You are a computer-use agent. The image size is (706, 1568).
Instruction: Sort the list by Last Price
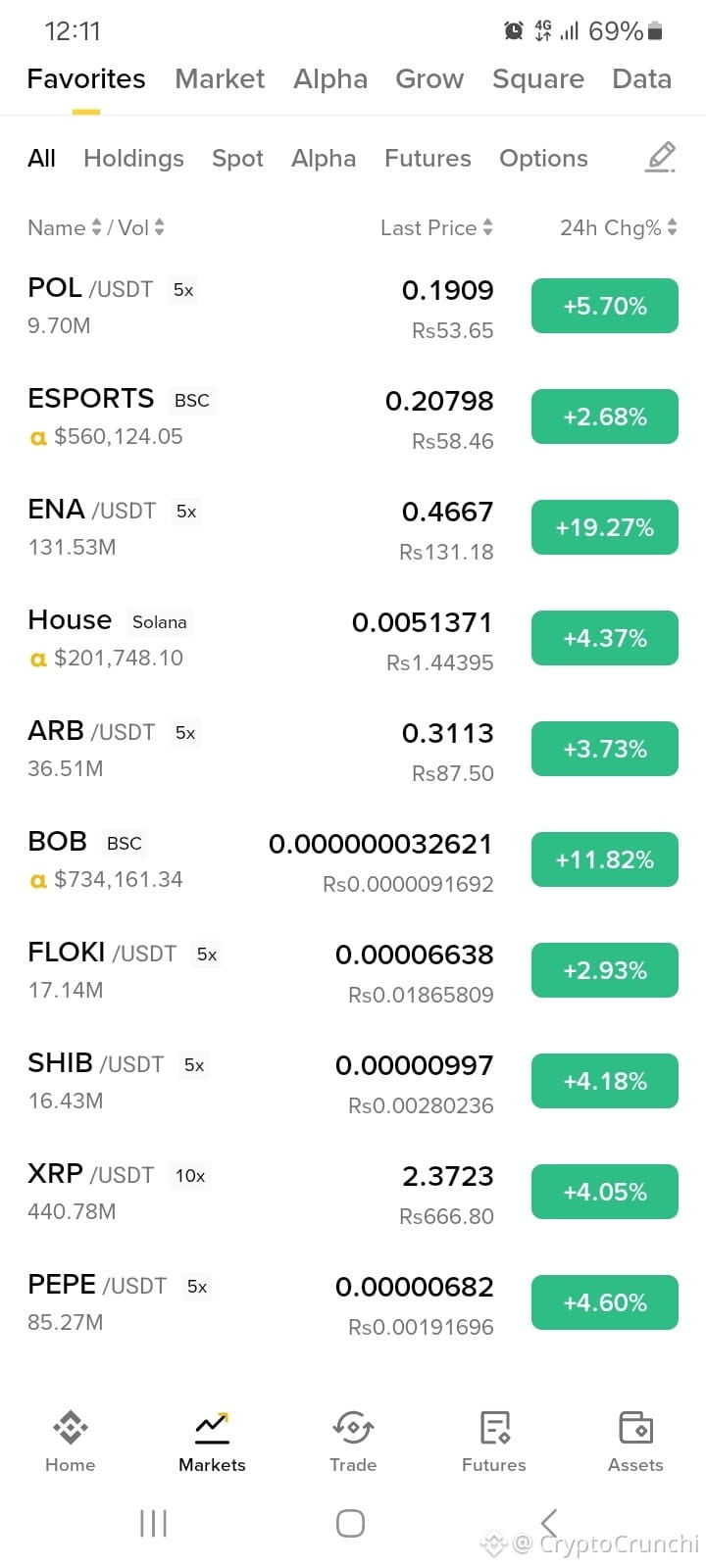(436, 228)
